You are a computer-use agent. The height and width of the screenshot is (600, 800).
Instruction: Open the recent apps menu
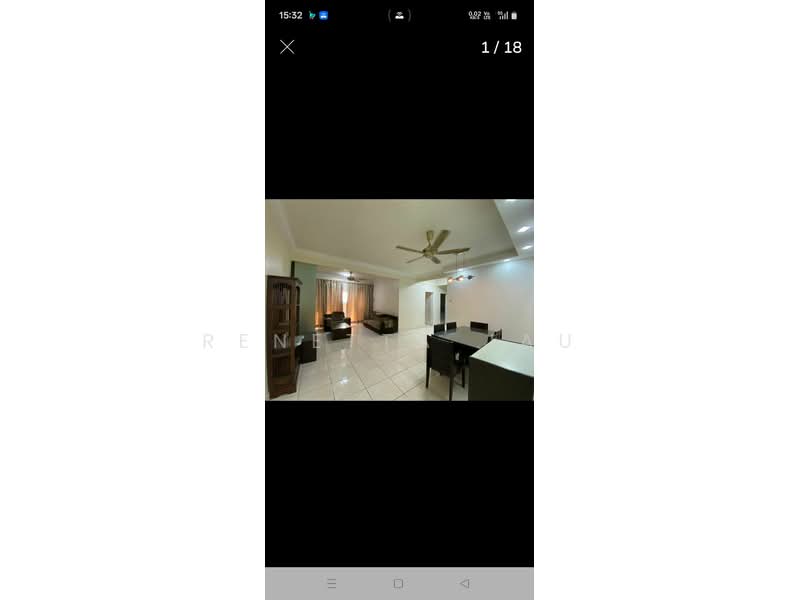point(332,583)
